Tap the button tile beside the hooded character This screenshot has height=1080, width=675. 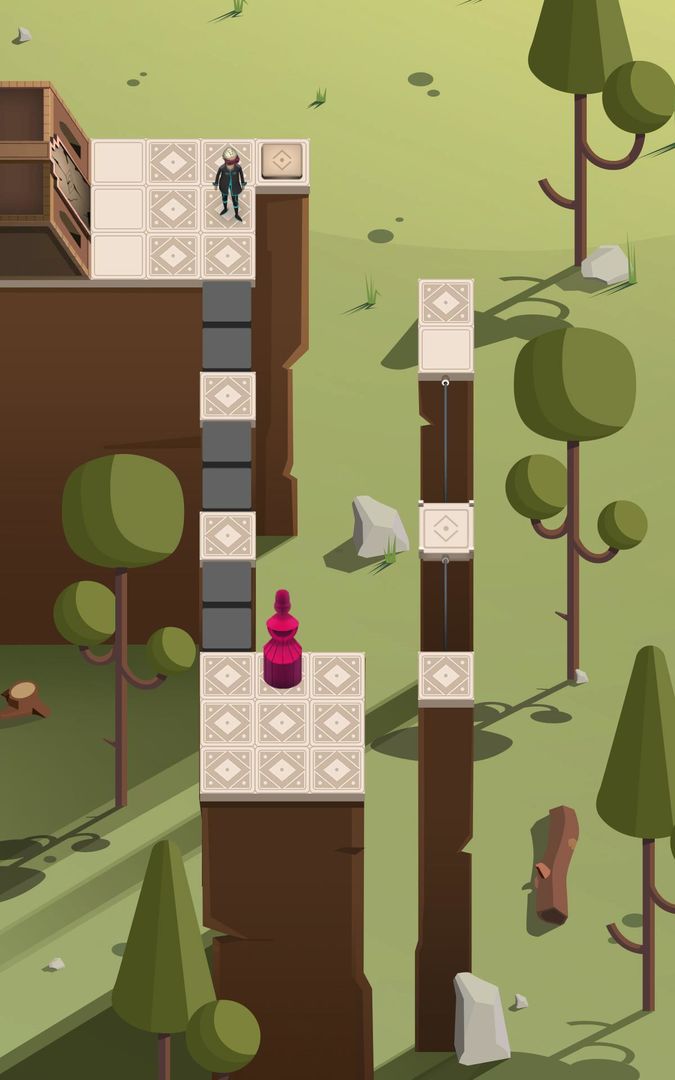pyautogui.click(x=282, y=162)
